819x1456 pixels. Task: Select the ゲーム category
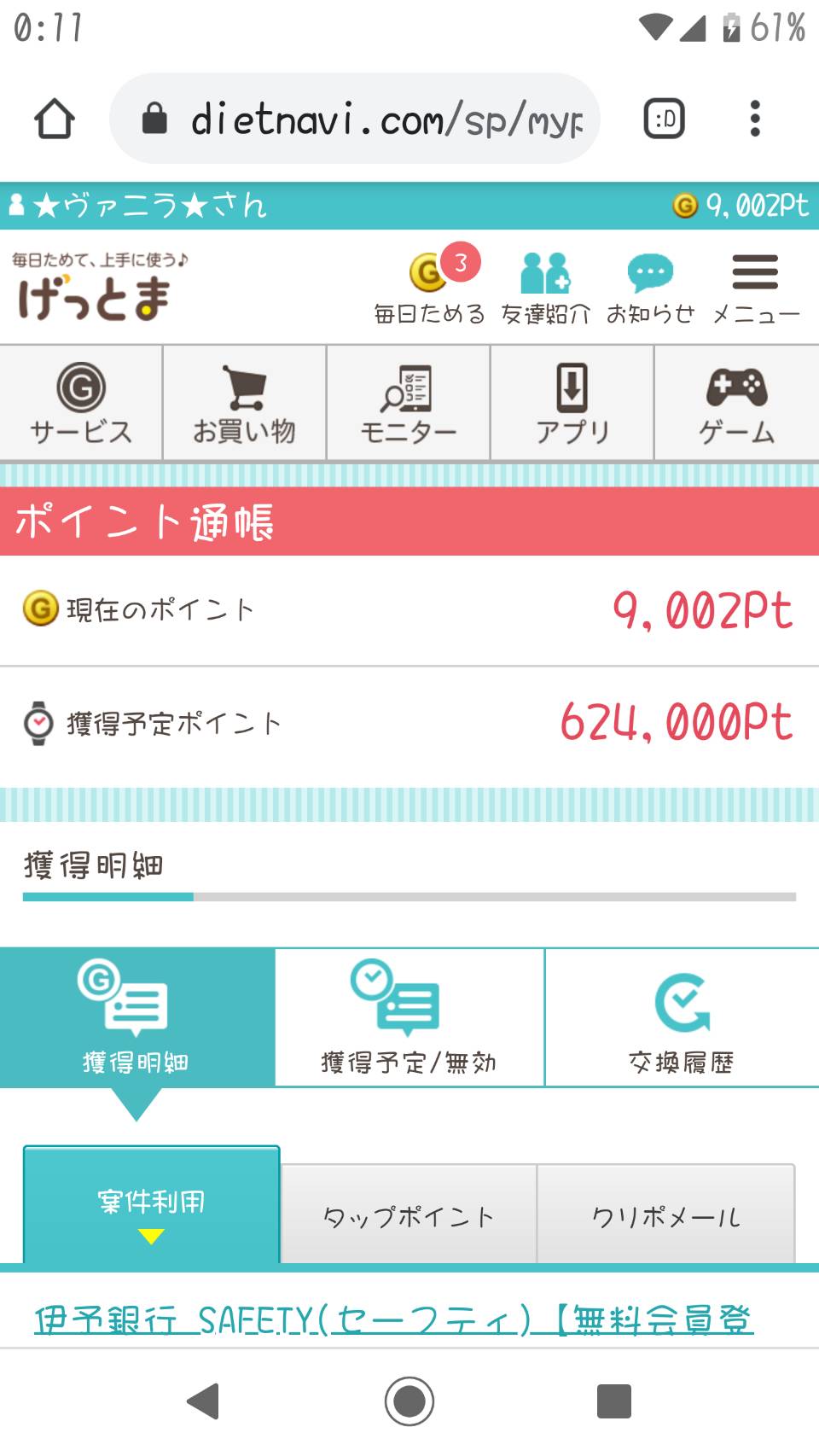(737, 403)
